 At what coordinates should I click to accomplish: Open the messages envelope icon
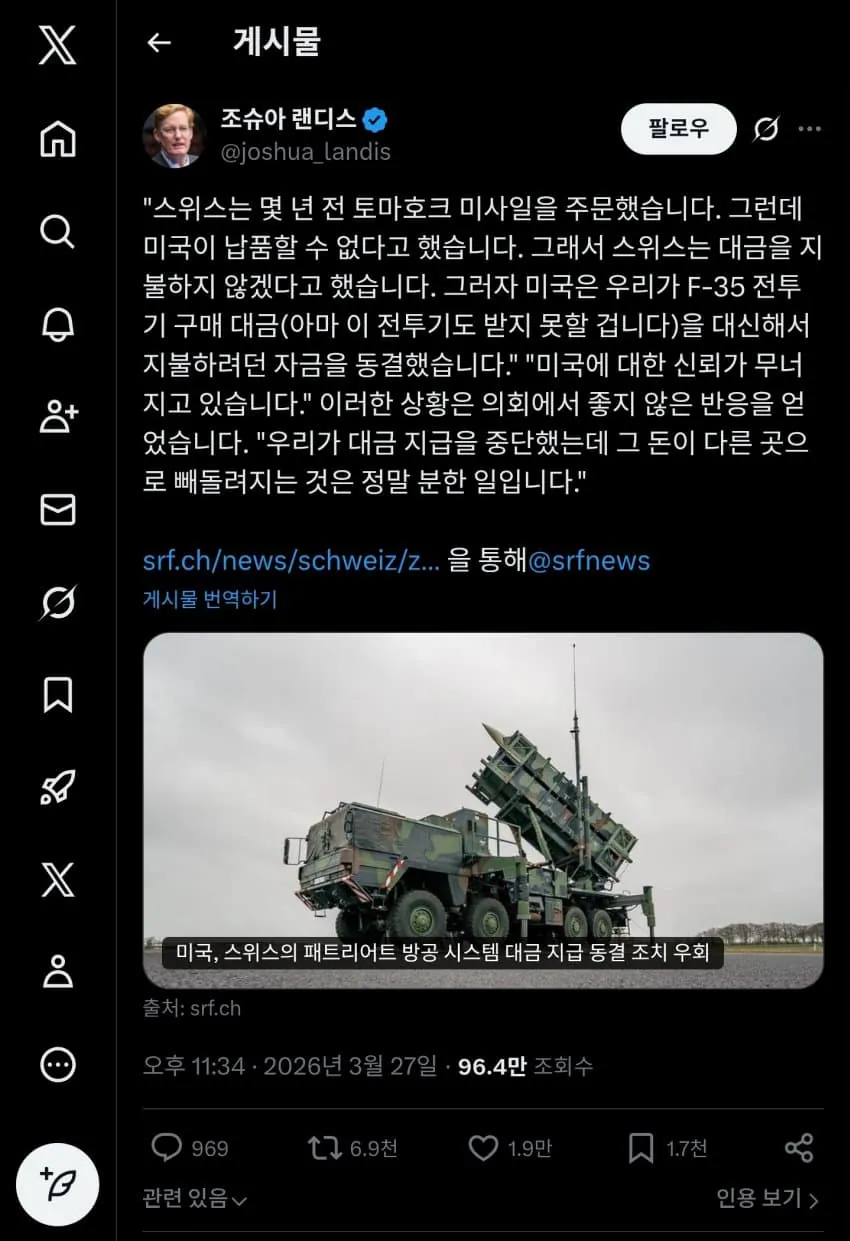point(57,509)
